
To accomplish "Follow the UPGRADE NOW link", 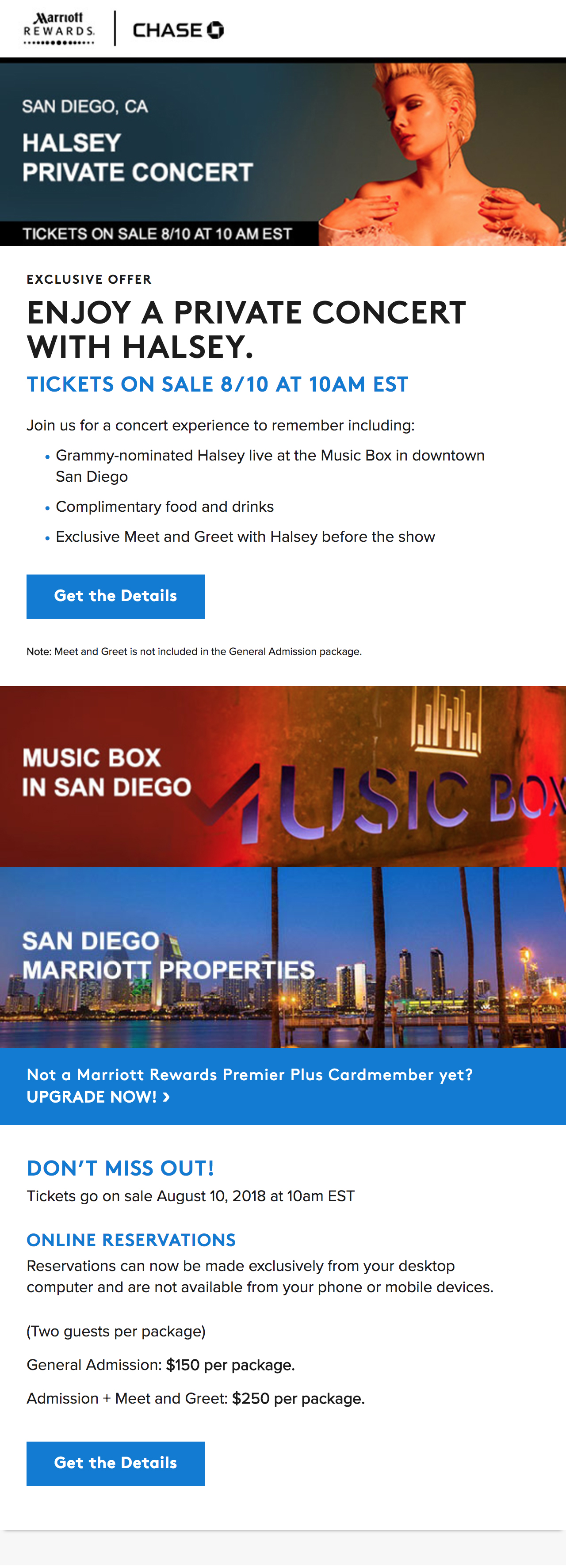I will pyautogui.click(x=97, y=1097).
